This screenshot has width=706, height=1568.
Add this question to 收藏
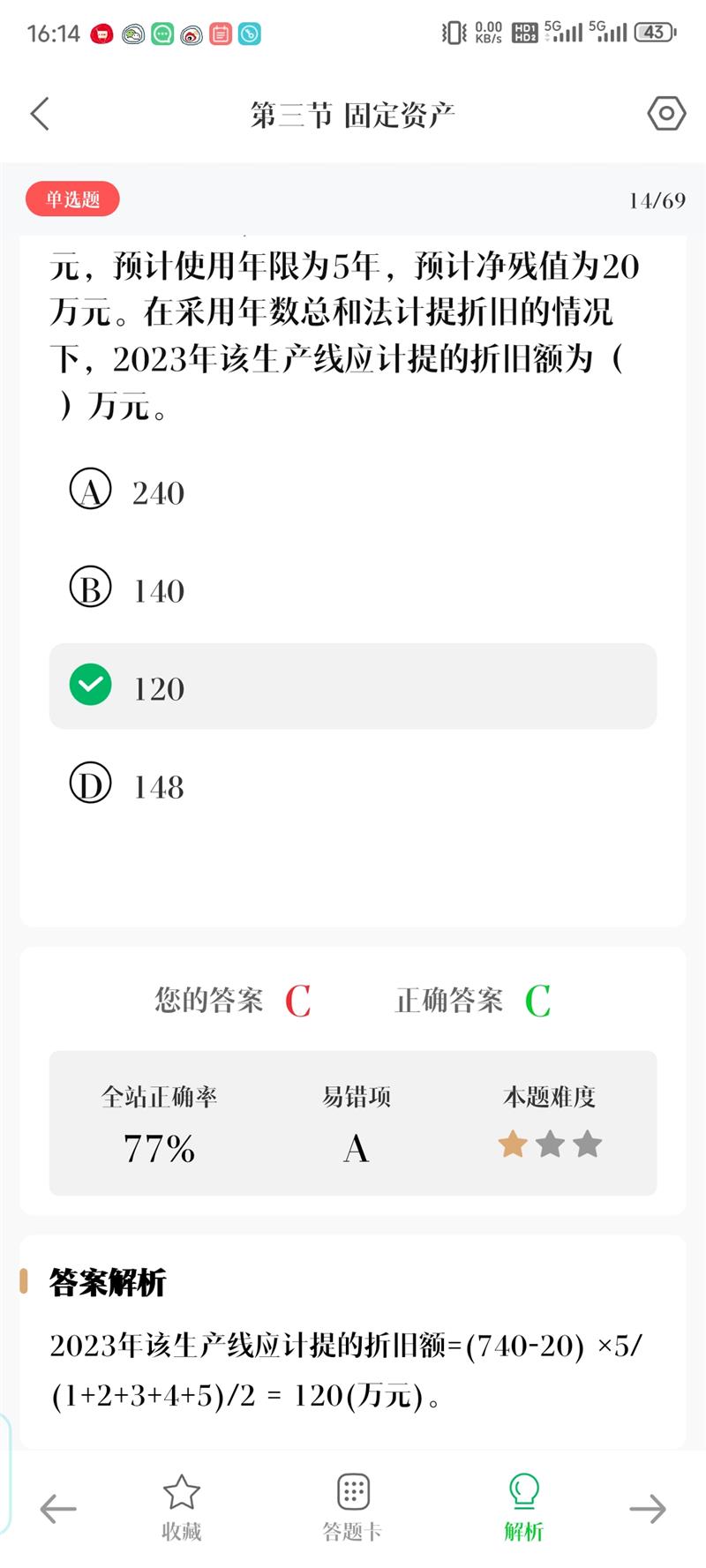(x=182, y=1507)
